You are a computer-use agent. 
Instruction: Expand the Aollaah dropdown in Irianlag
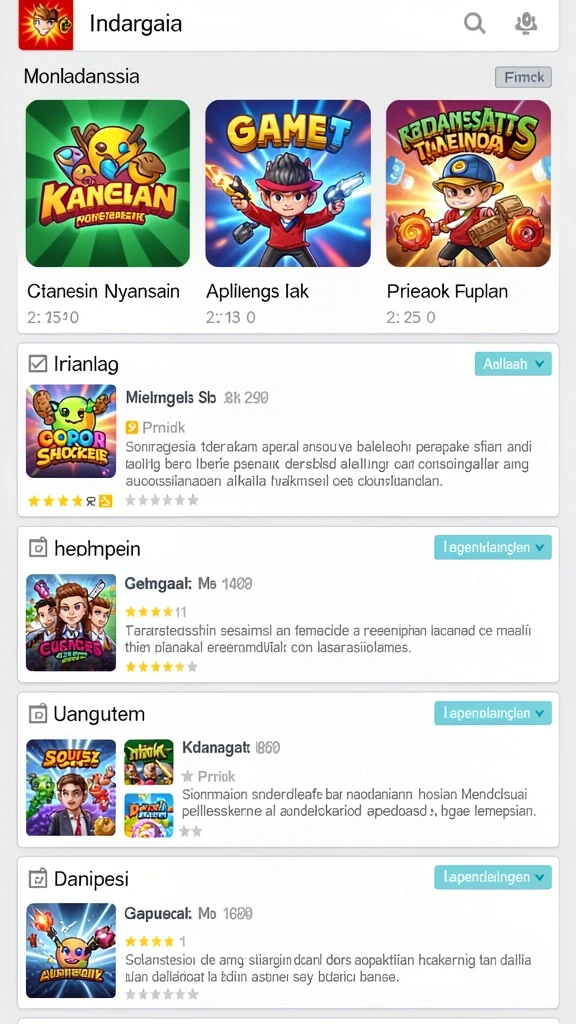tap(513, 364)
